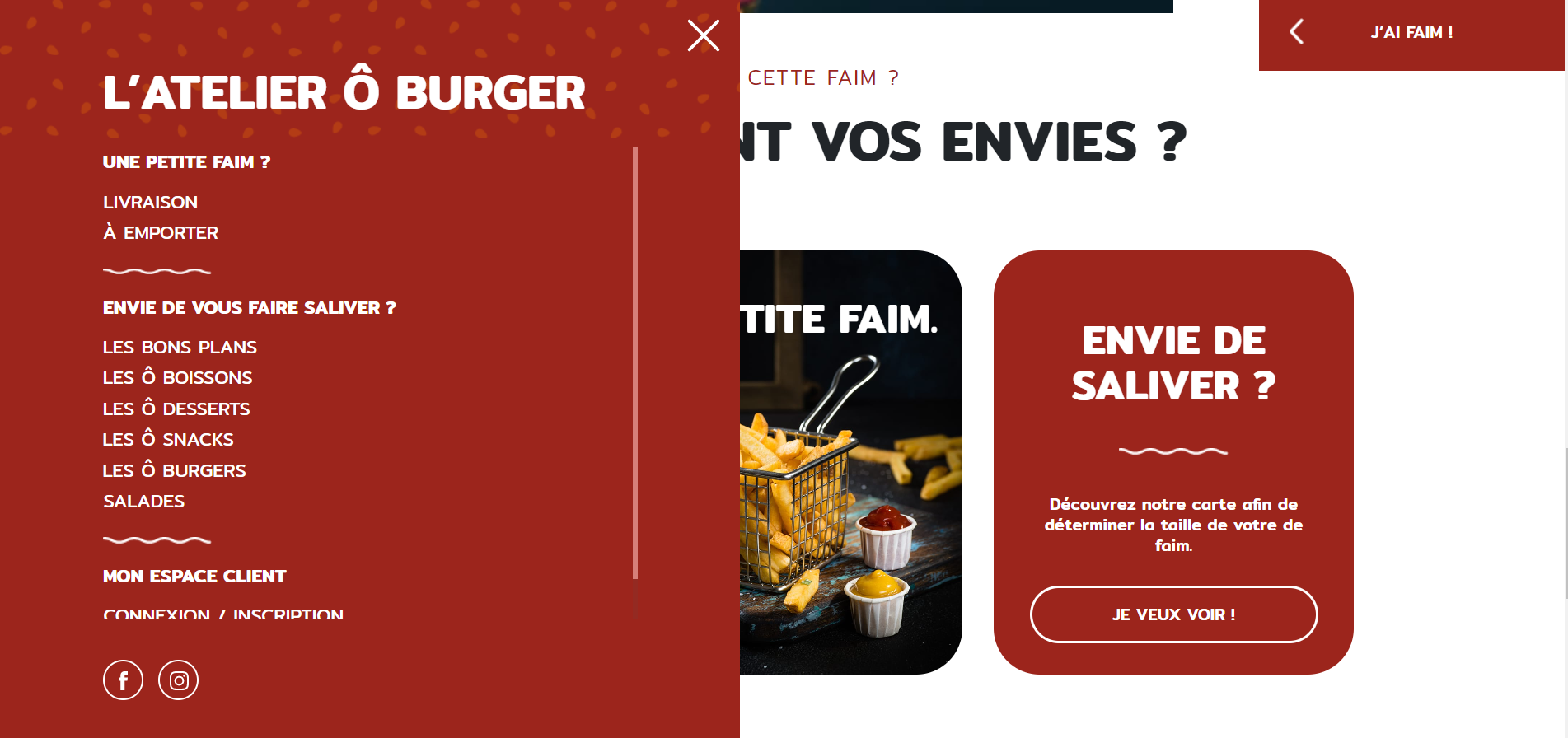This screenshot has height=738, width=1568.
Task: Tap the Je Veux Voir button
Action: [1173, 614]
